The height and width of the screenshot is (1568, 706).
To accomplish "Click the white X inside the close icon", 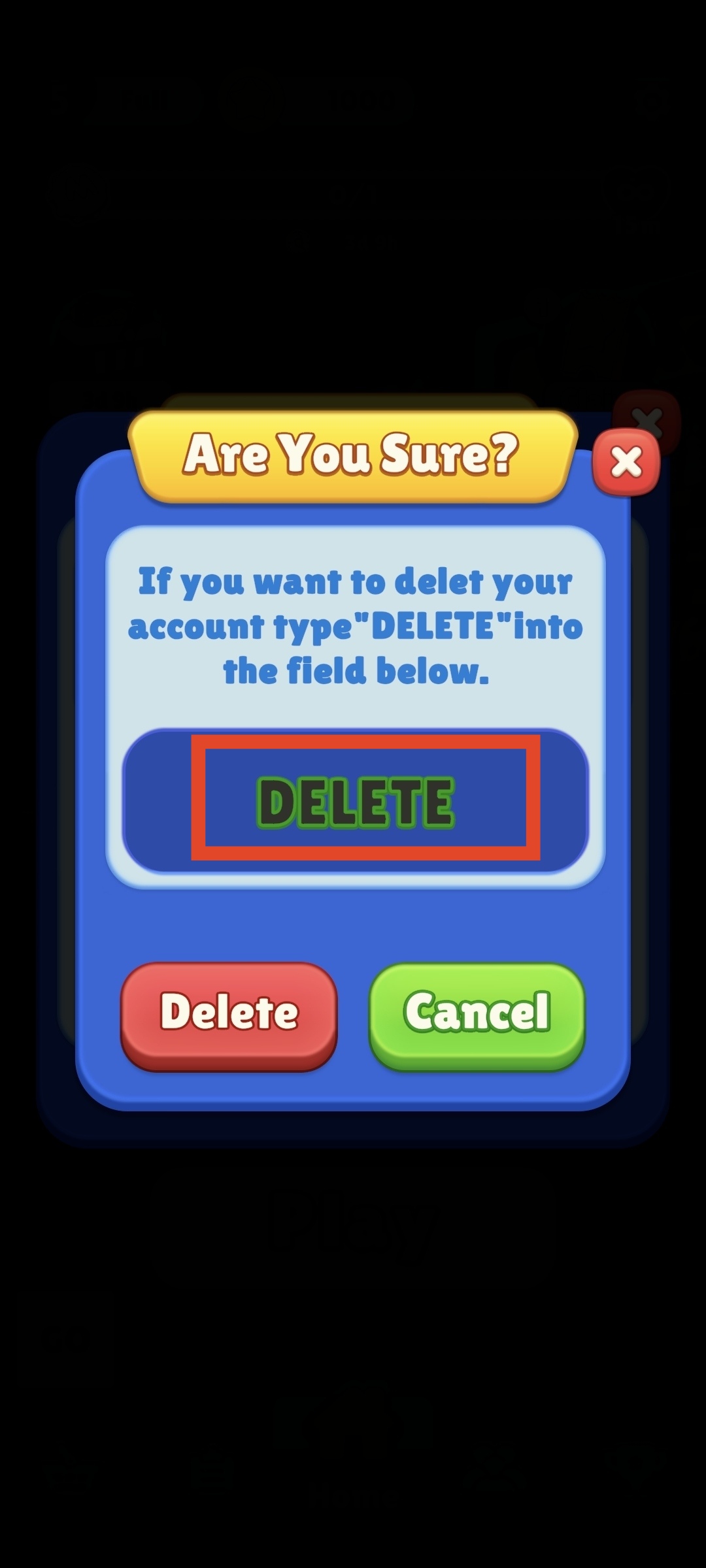I will [626, 464].
